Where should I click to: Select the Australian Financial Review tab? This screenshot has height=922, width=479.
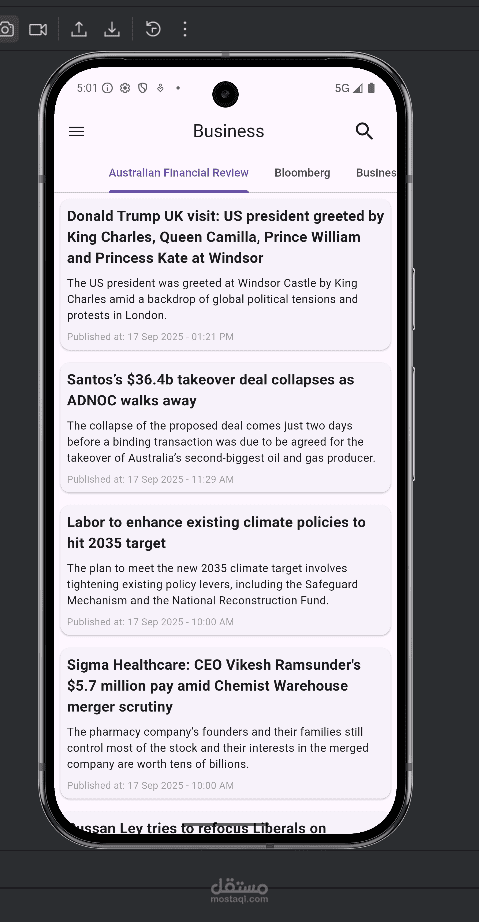[179, 173]
